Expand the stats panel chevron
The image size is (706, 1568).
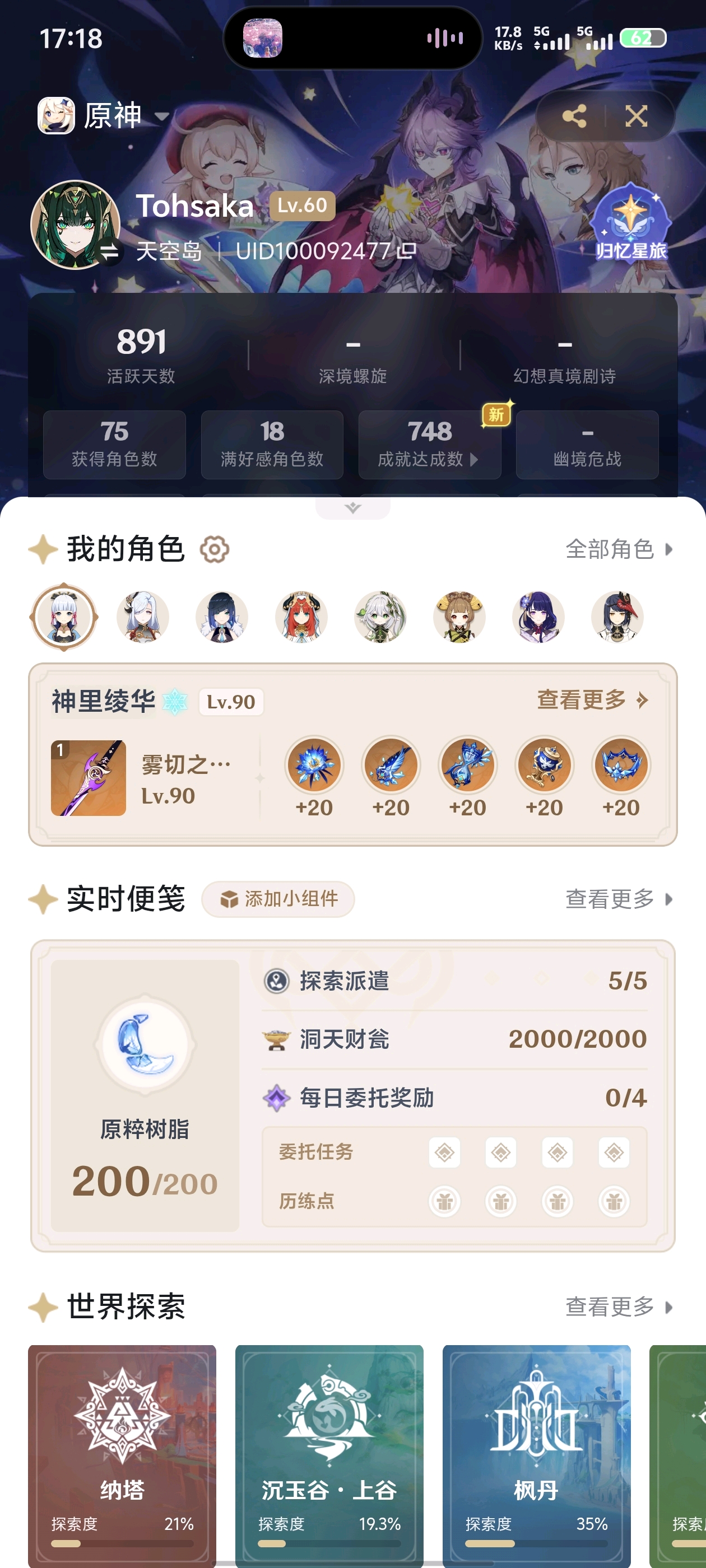[352, 508]
